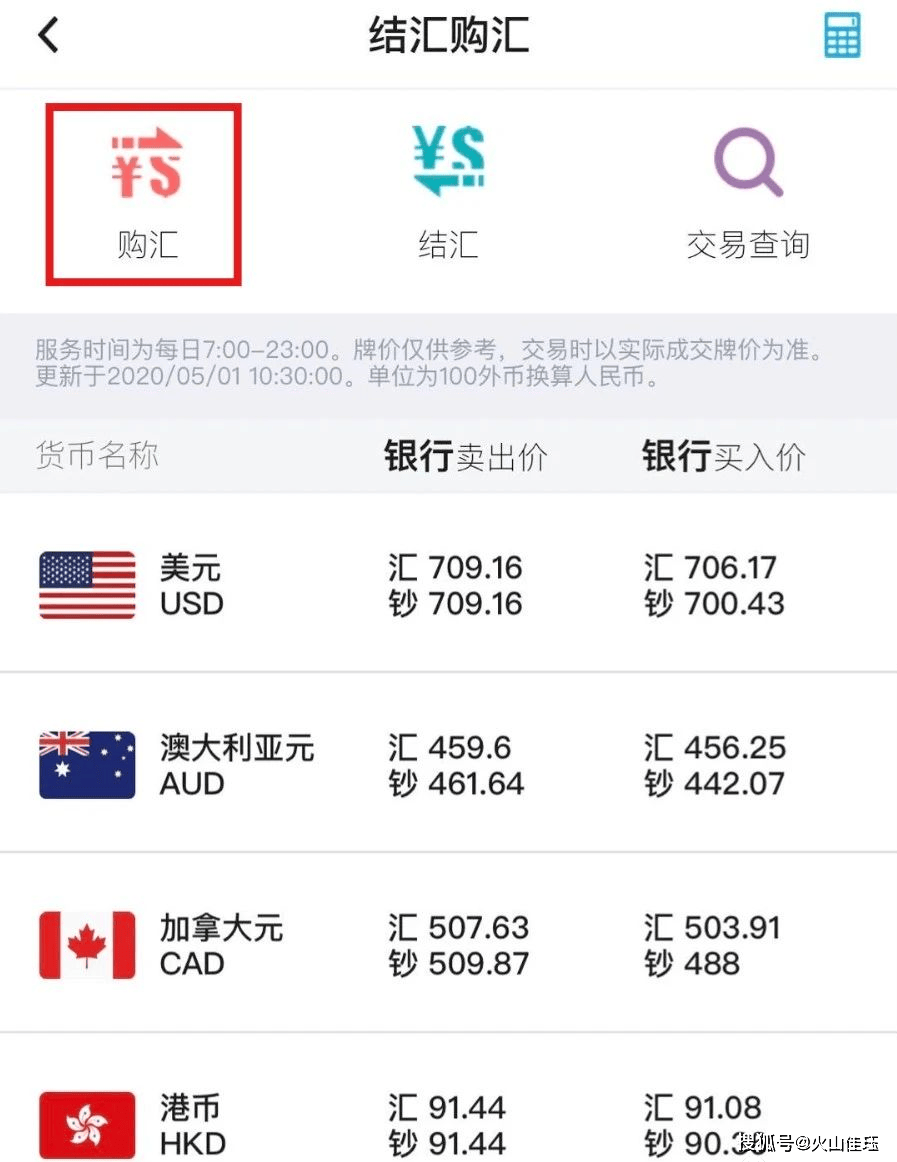The image size is (897, 1162).
Task: Click the Australian flag icon
Action: click(86, 765)
